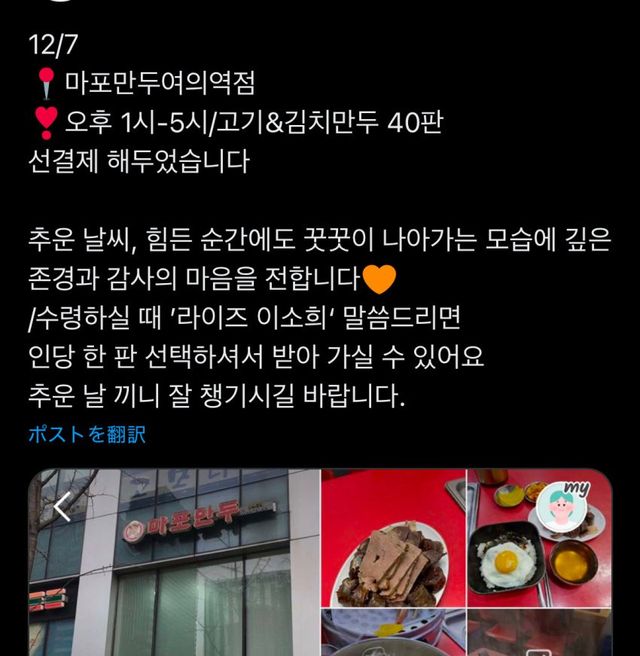Go back with the left arrow
Screen dimensions: 640x656
[x=62, y=508]
